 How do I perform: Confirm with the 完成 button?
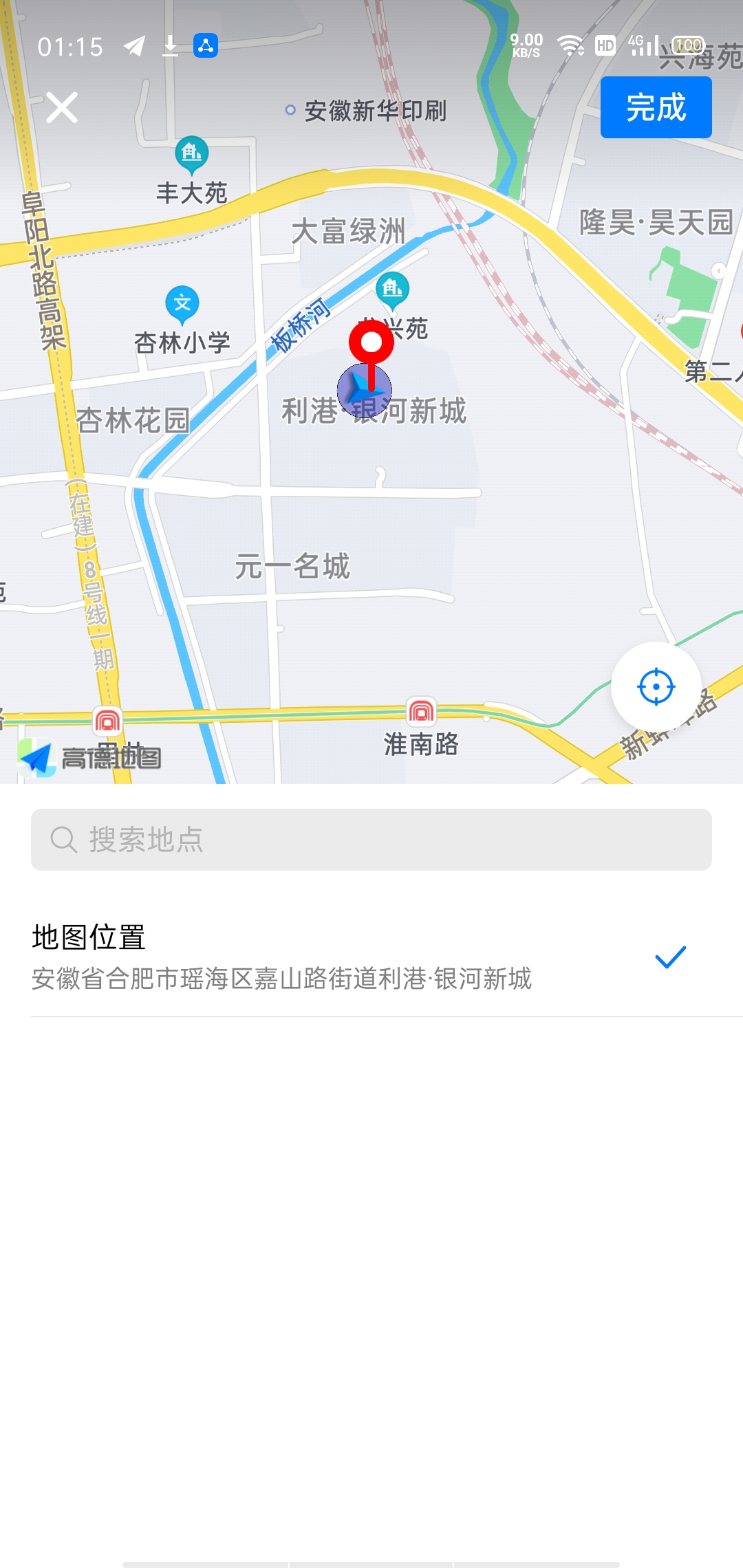point(656,108)
